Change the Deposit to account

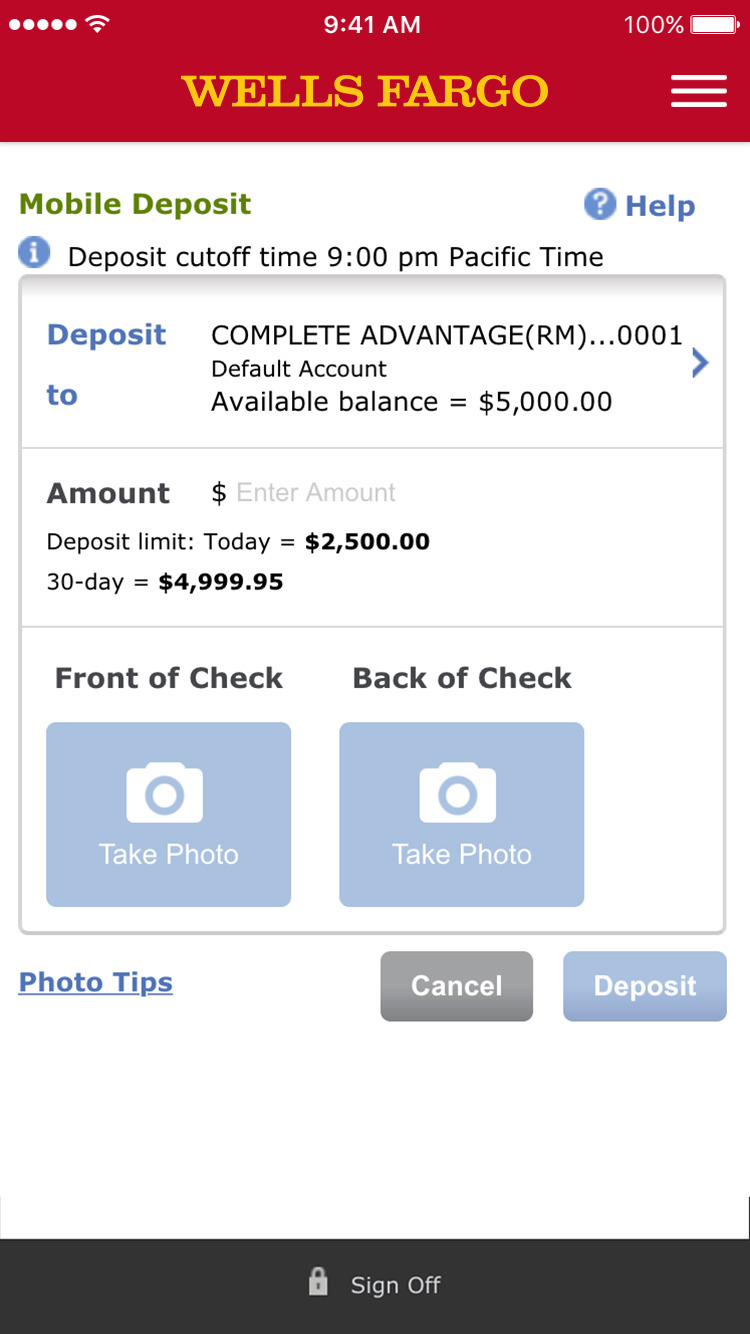(x=699, y=364)
